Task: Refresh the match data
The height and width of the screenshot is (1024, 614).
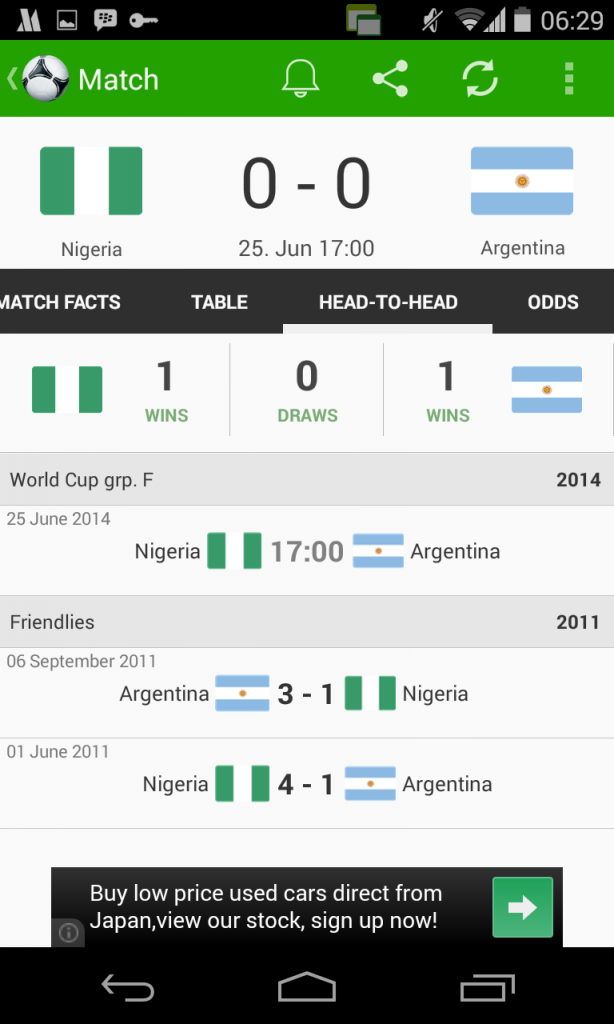Action: [x=480, y=79]
